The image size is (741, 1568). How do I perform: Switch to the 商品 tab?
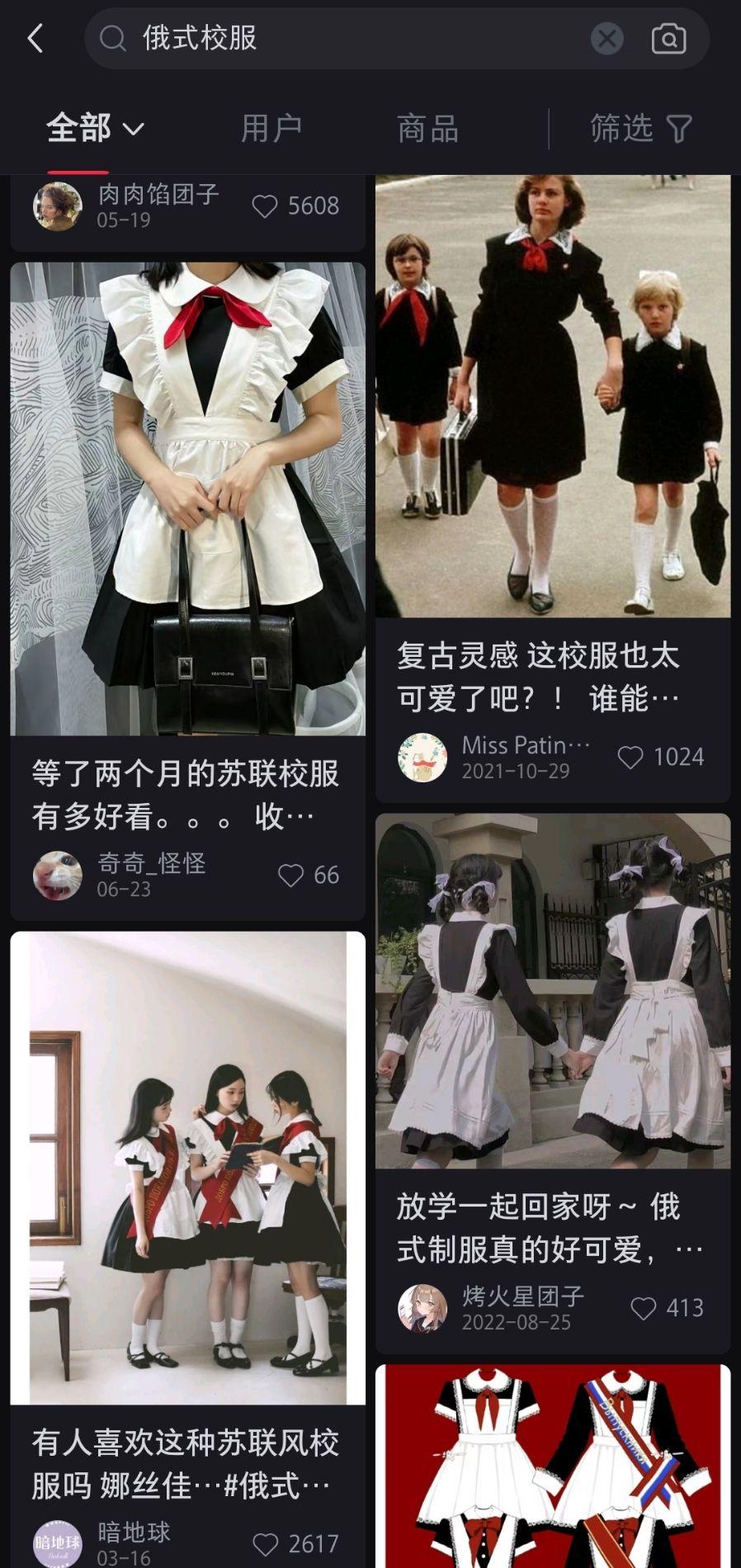pyautogui.click(x=427, y=129)
